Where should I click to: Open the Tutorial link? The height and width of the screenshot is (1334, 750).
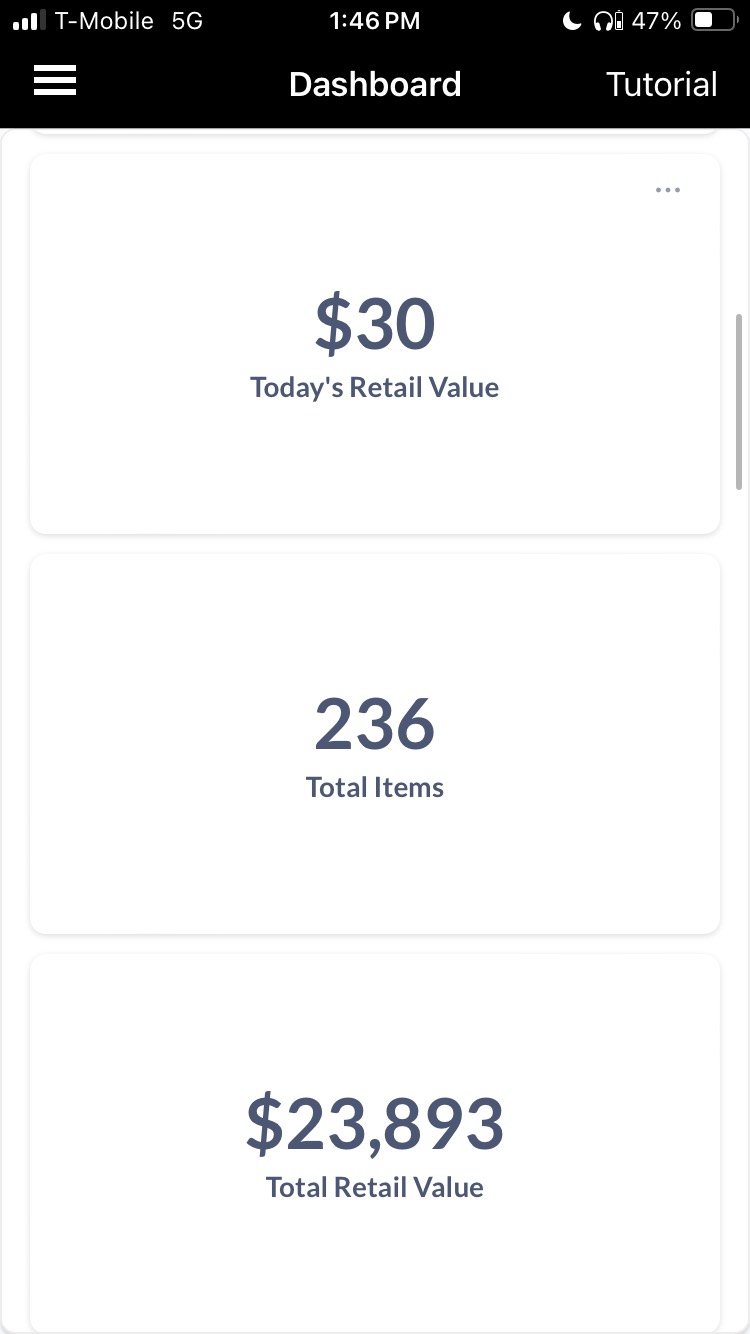tap(661, 84)
